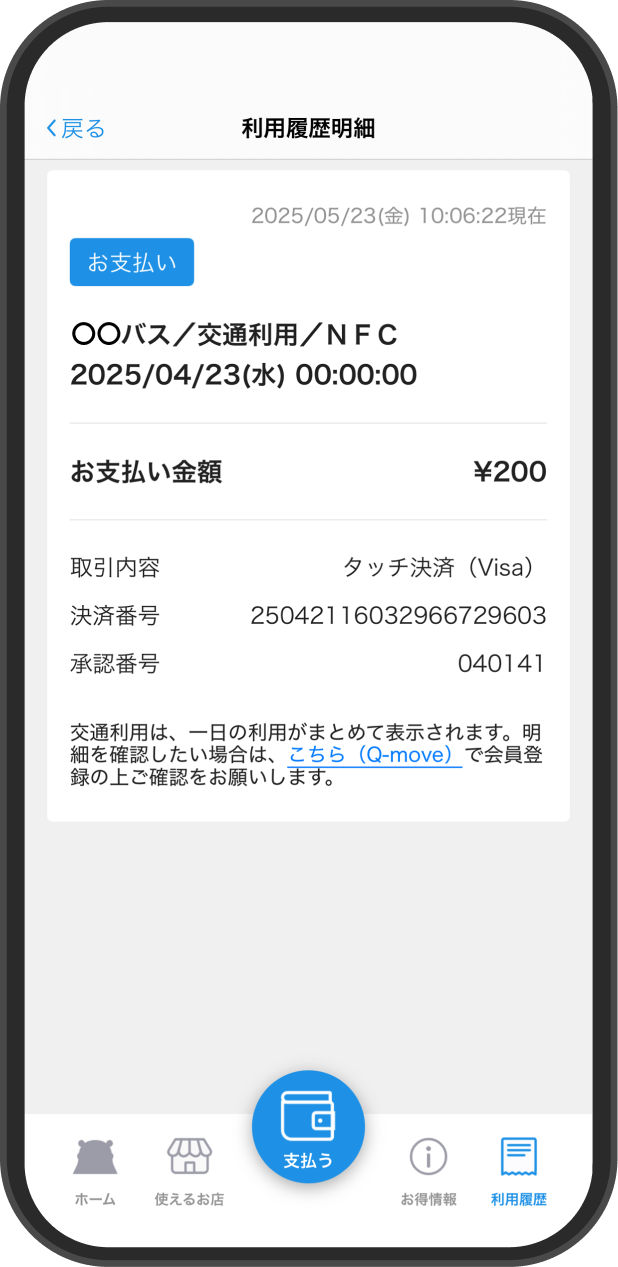Switch to the ホーム tab

95,1171
